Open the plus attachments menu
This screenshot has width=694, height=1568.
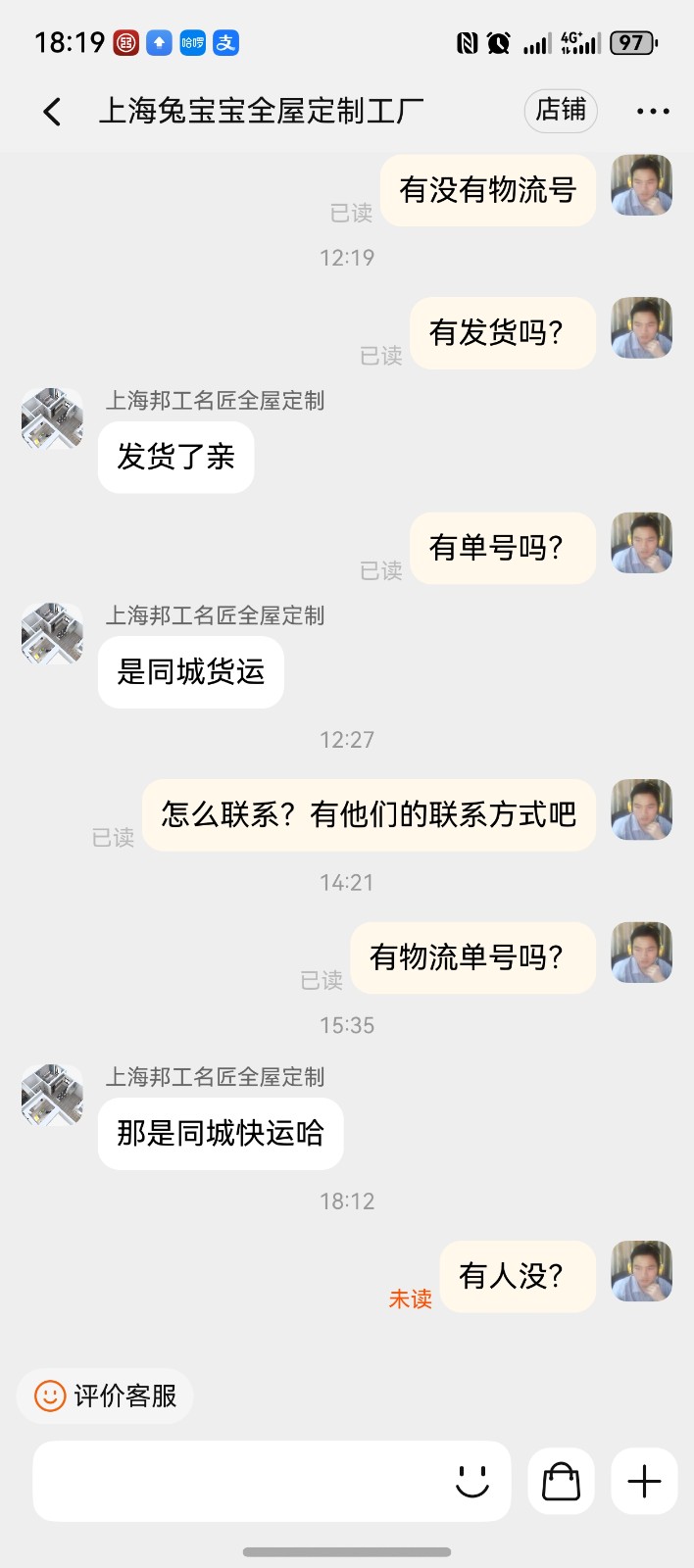point(644,1481)
